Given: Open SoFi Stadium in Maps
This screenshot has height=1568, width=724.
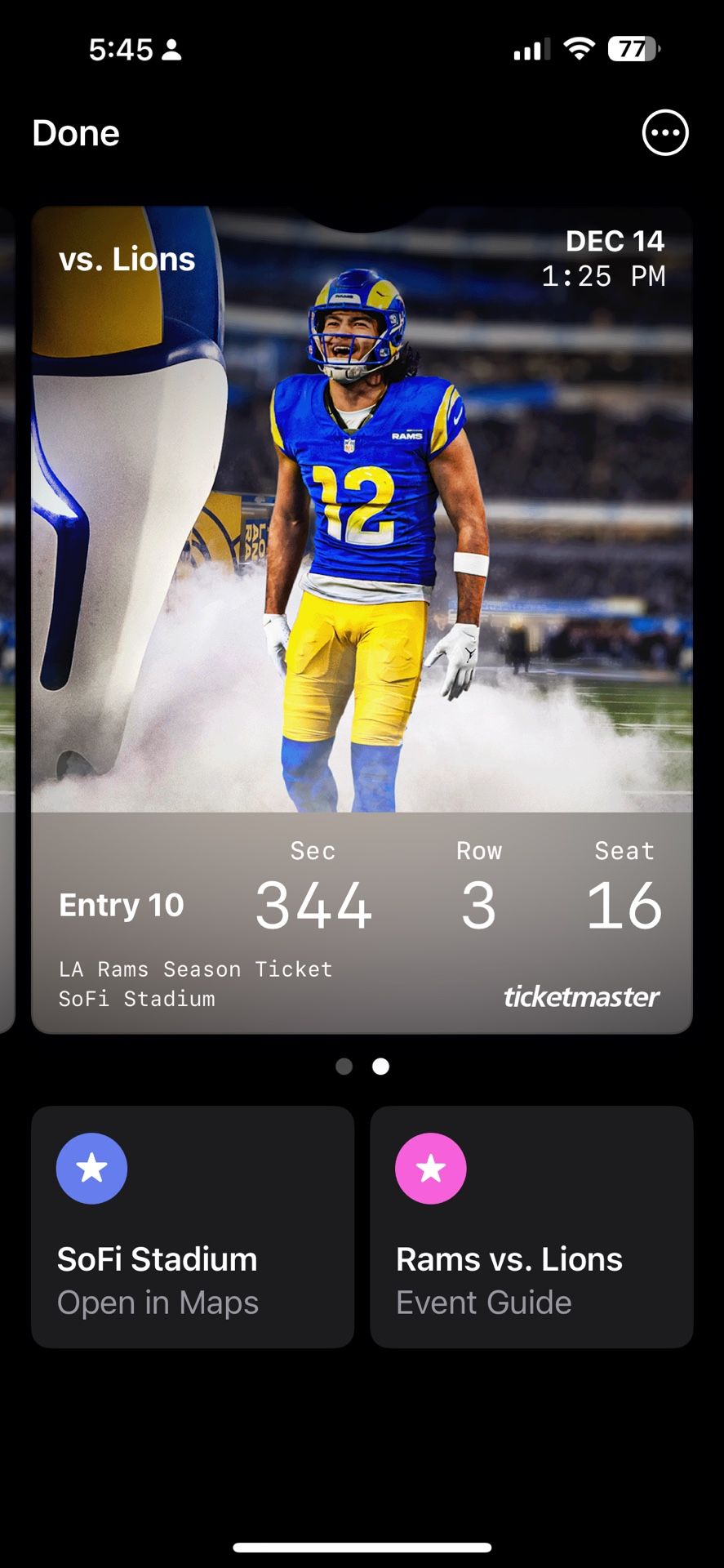Looking at the screenshot, I should (193, 1227).
